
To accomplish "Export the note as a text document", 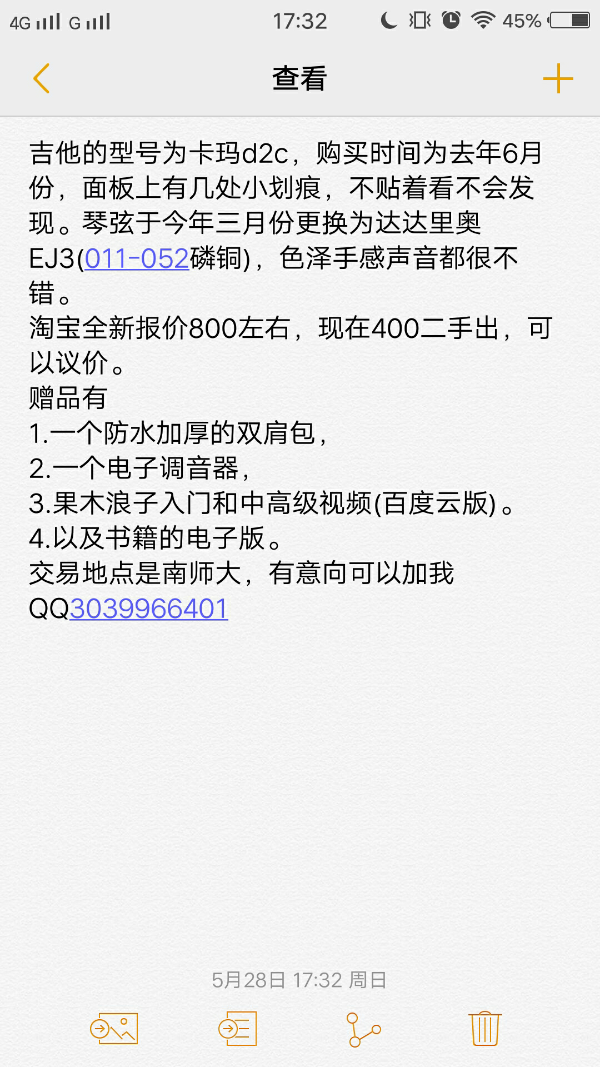I will pyautogui.click(x=237, y=1028).
